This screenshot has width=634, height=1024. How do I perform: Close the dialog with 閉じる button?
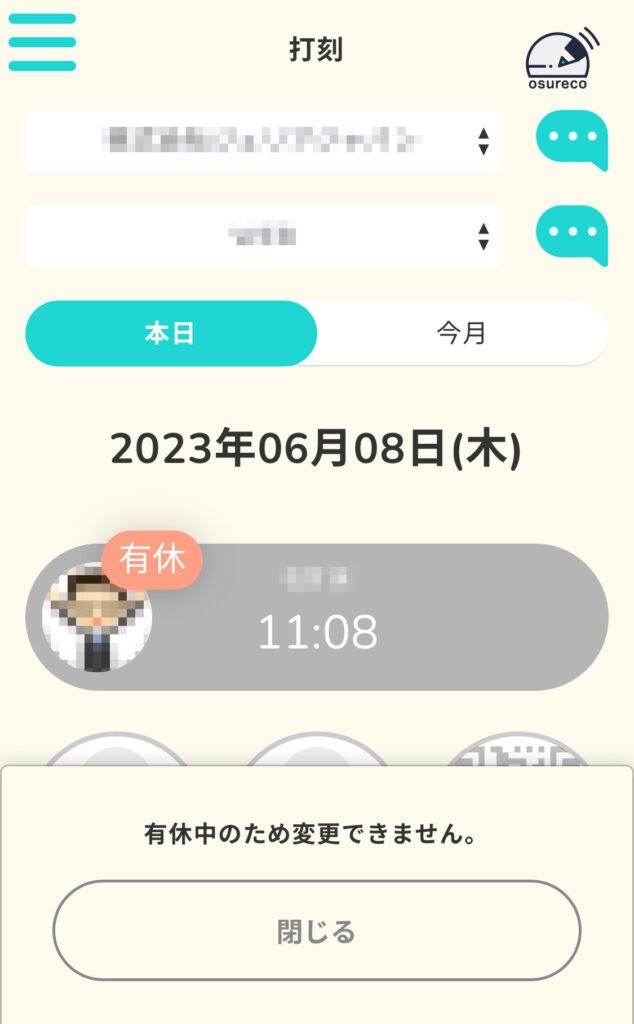[x=316, y=931]
